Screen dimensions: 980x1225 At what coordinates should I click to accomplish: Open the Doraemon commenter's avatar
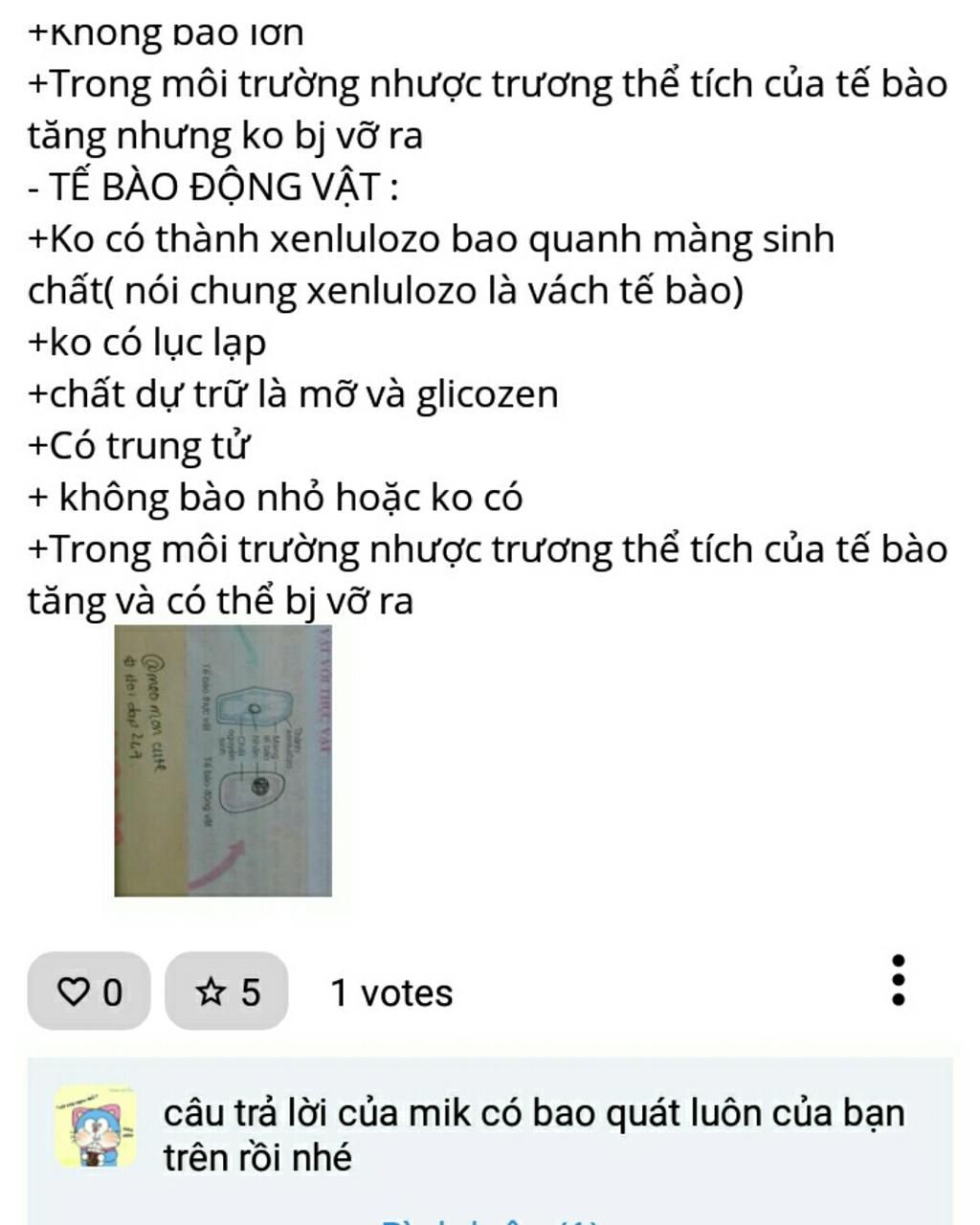(95, 1127)
